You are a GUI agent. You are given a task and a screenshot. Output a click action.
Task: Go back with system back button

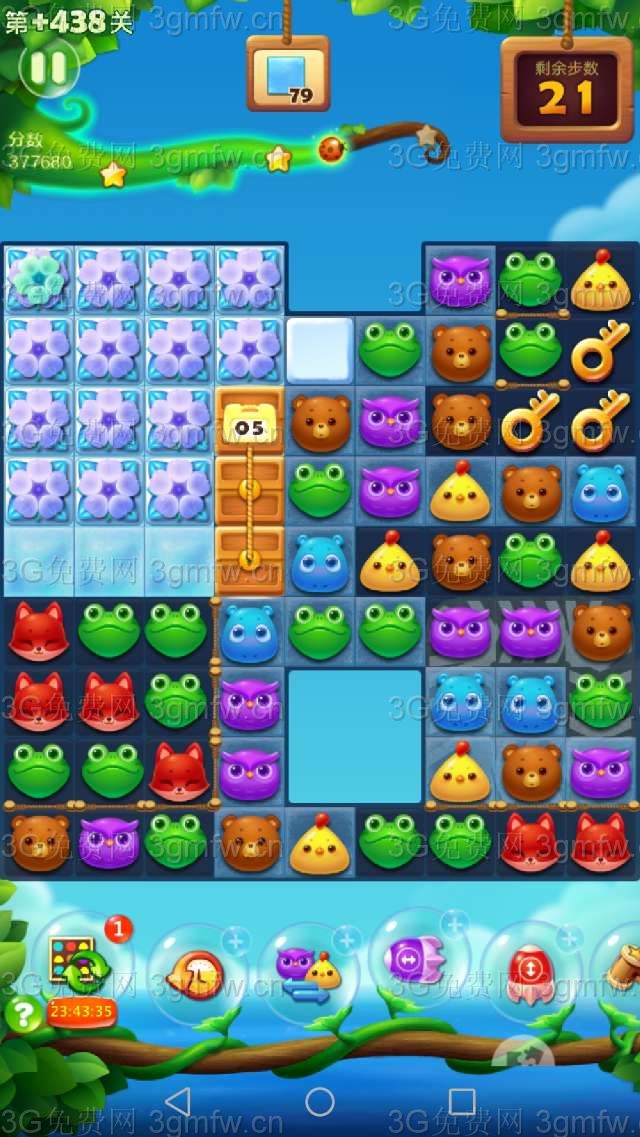pos(177,1102)
